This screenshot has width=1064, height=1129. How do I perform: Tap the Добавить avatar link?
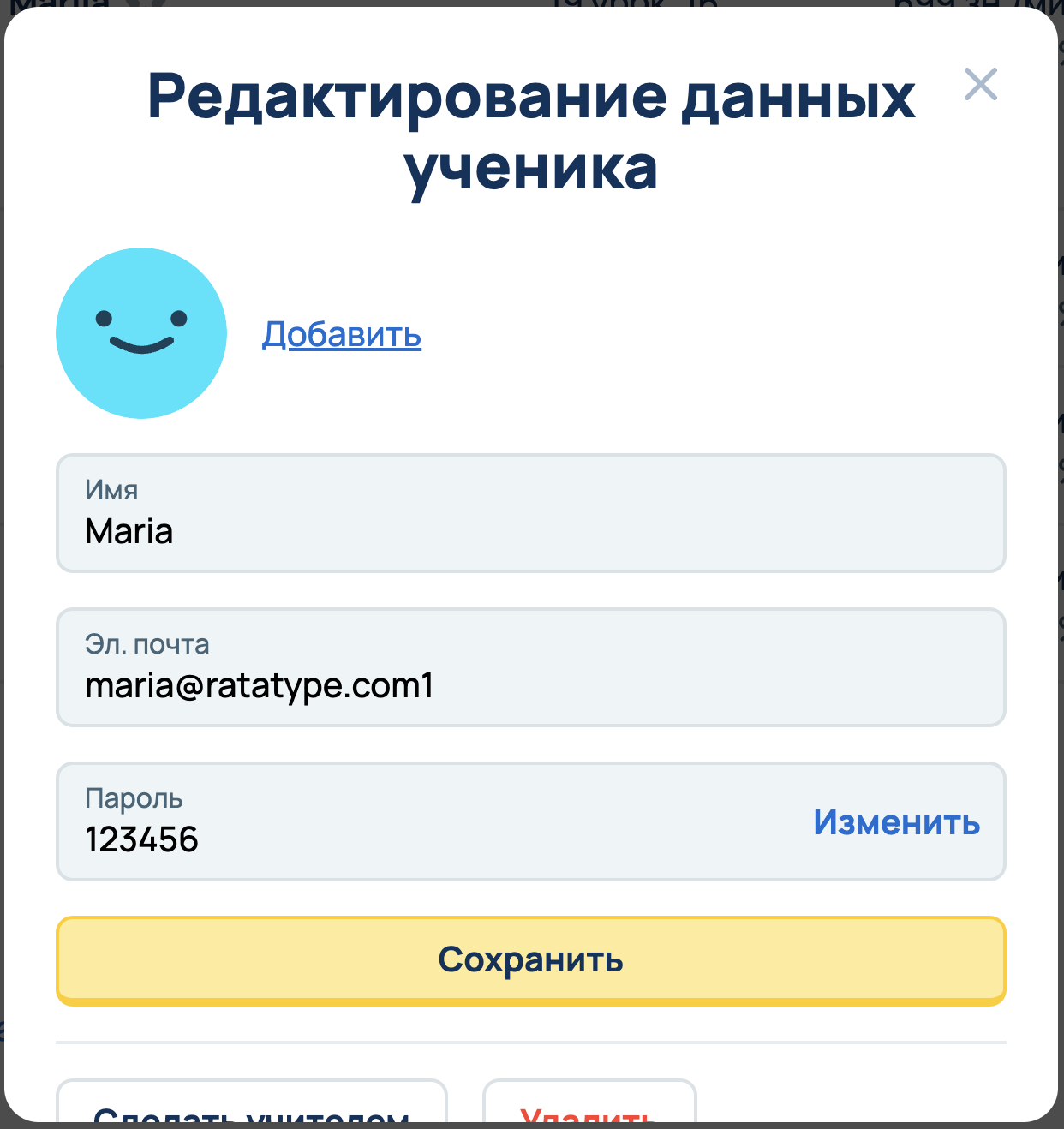[x=341, y=334]
